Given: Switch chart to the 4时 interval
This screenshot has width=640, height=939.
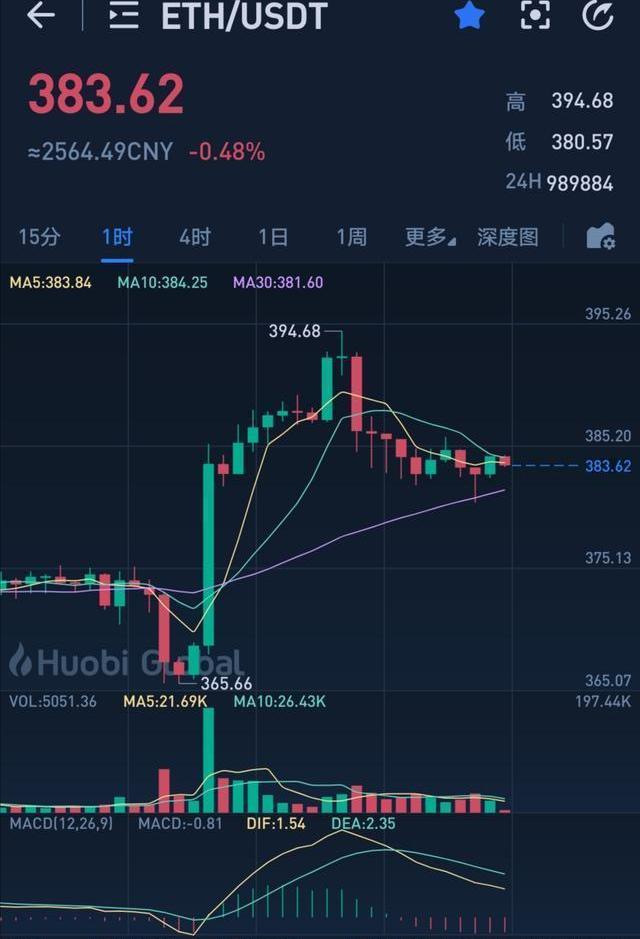Looking at the screenshot, I should [195, 237].
